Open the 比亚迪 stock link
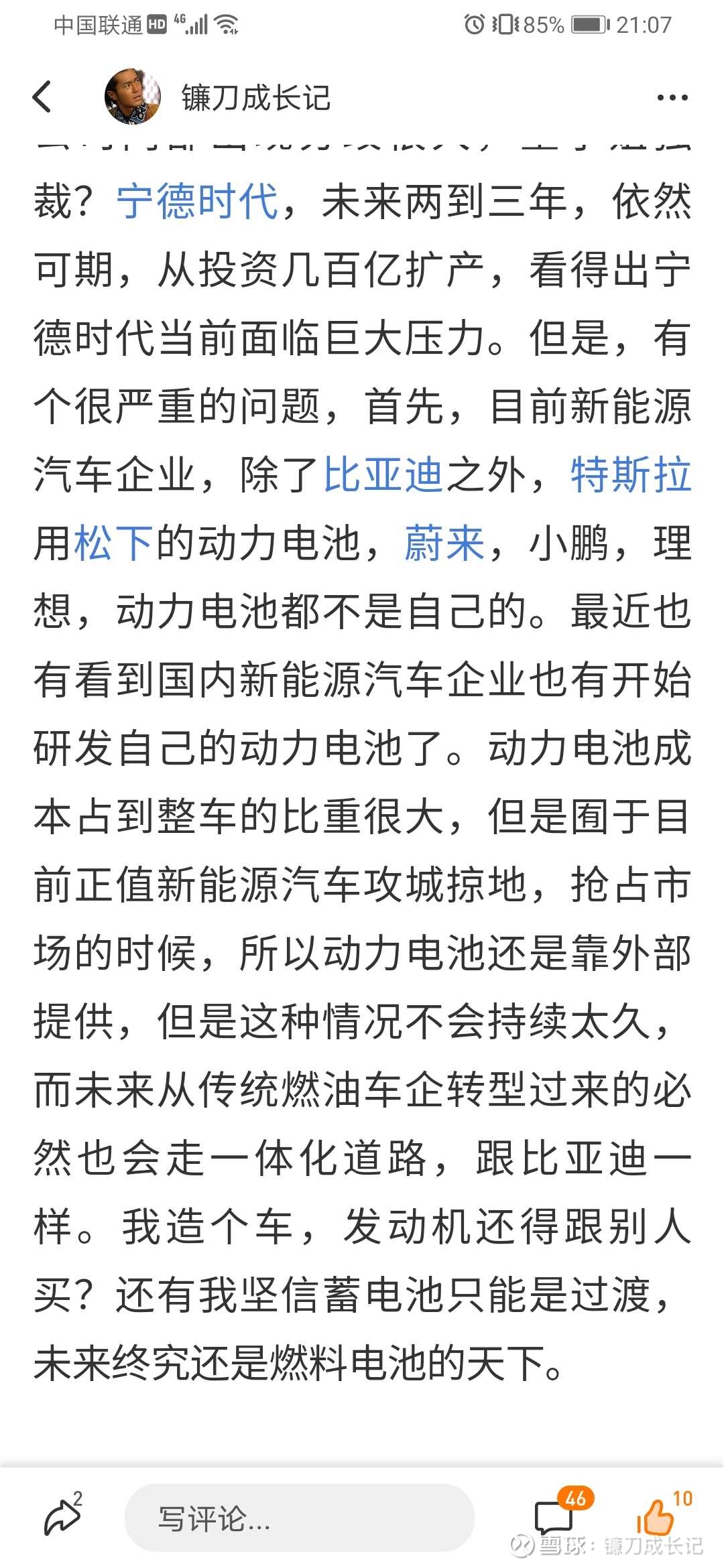This screenshot has height=1568, width=724. (x=383, y=475)
